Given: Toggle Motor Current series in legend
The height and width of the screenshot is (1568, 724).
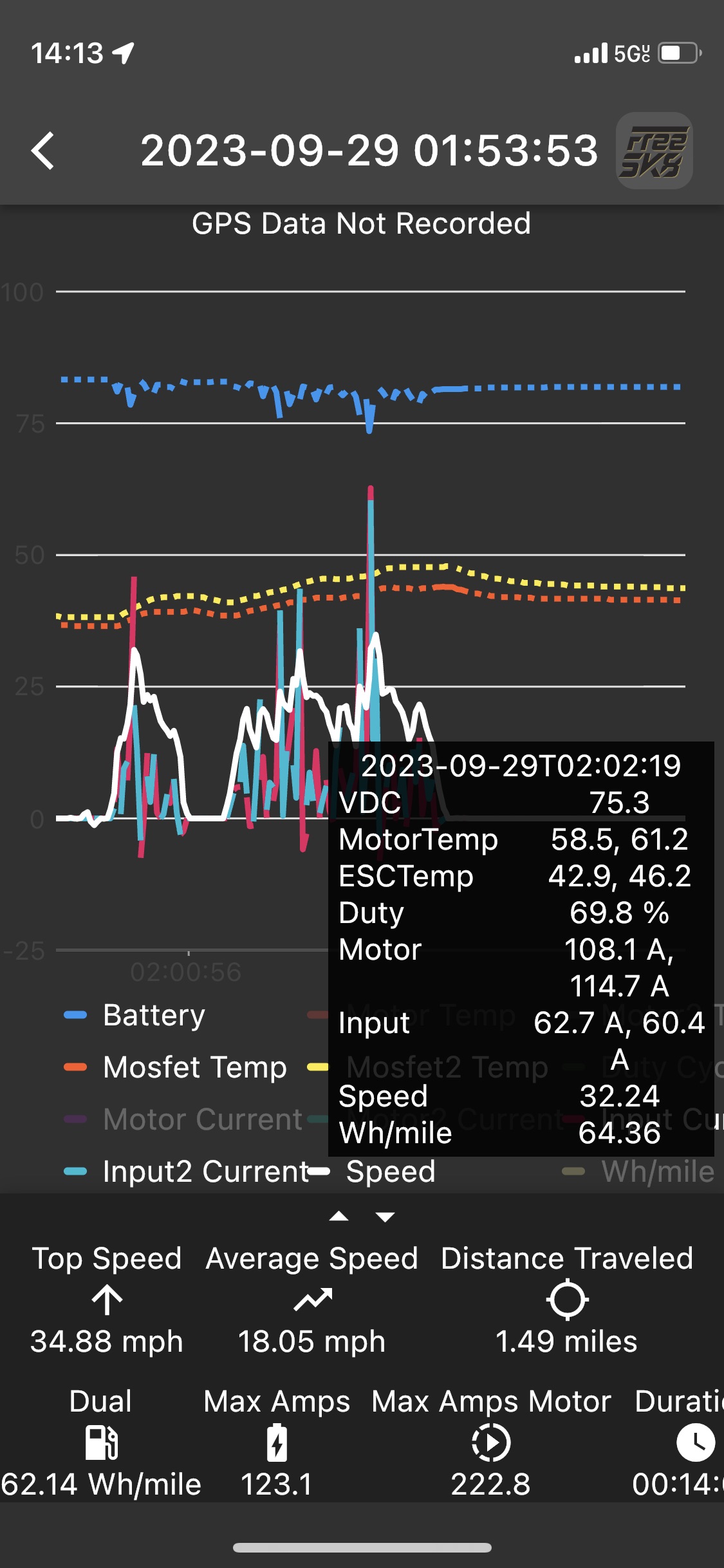Looking at the screenshot, I should [183, 1119].
